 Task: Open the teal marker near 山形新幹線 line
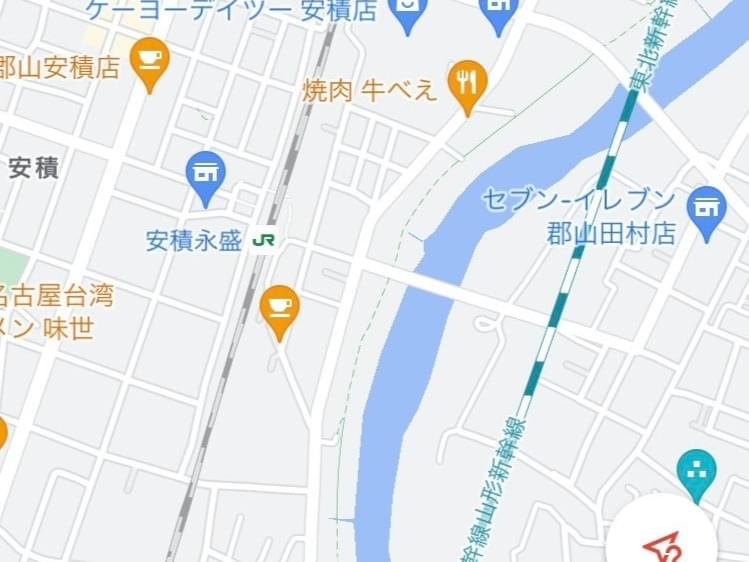[x=696, y=470]
